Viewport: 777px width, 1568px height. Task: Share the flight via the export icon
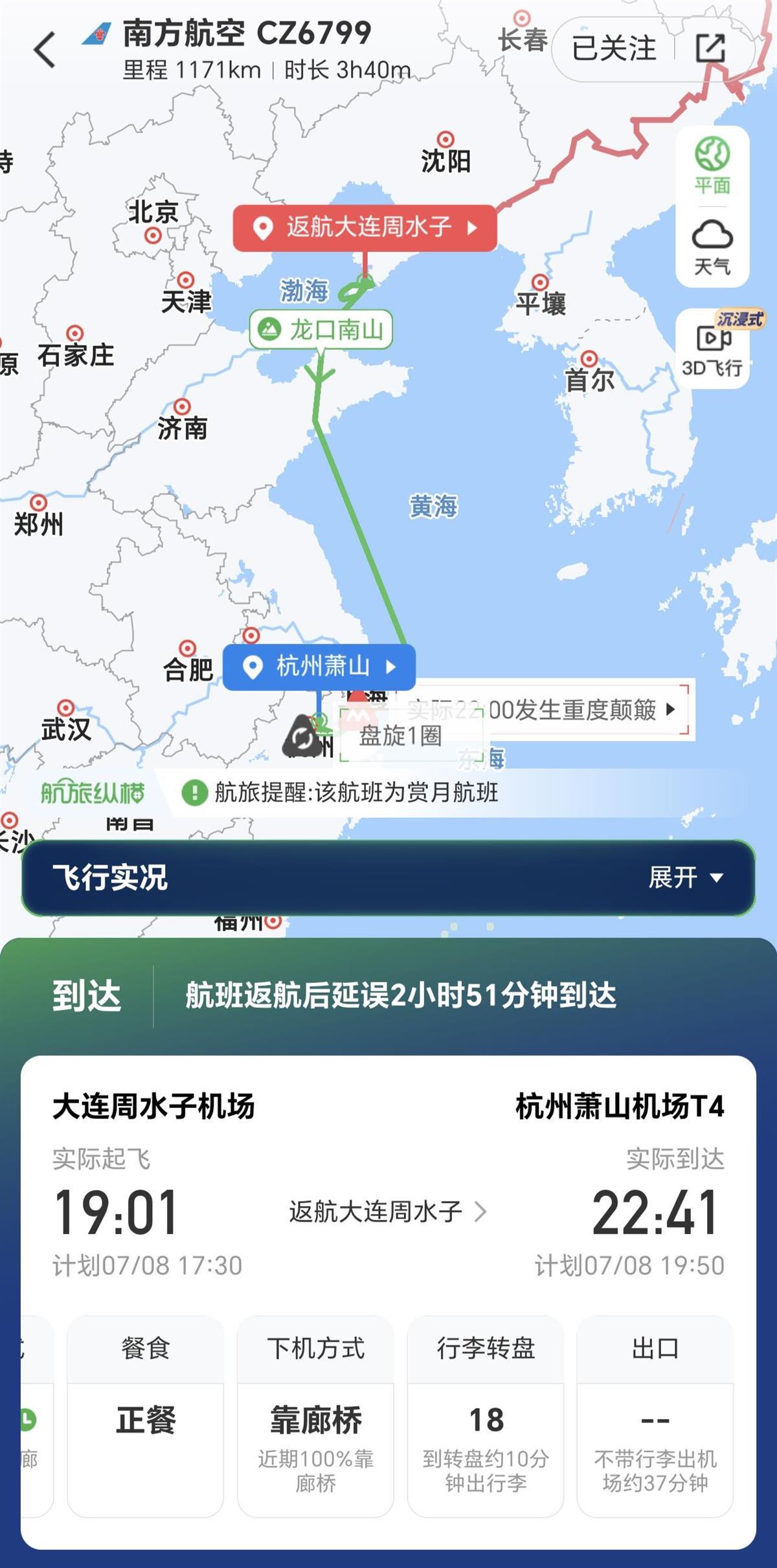(x=710, y=49)
